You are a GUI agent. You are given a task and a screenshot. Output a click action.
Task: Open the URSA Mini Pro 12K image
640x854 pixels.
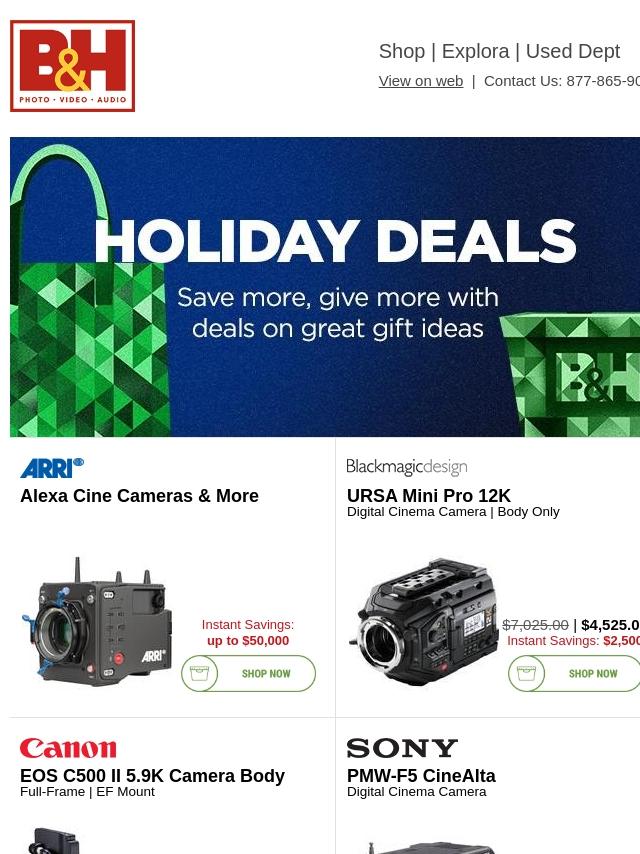pos(424,623)
